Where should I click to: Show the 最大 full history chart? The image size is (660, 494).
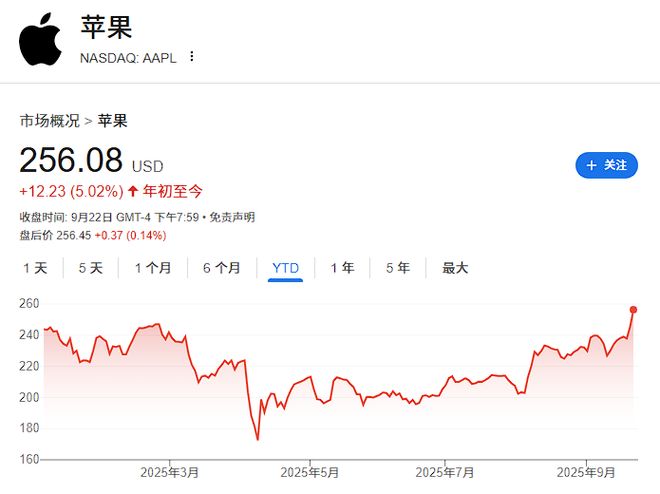455,268
